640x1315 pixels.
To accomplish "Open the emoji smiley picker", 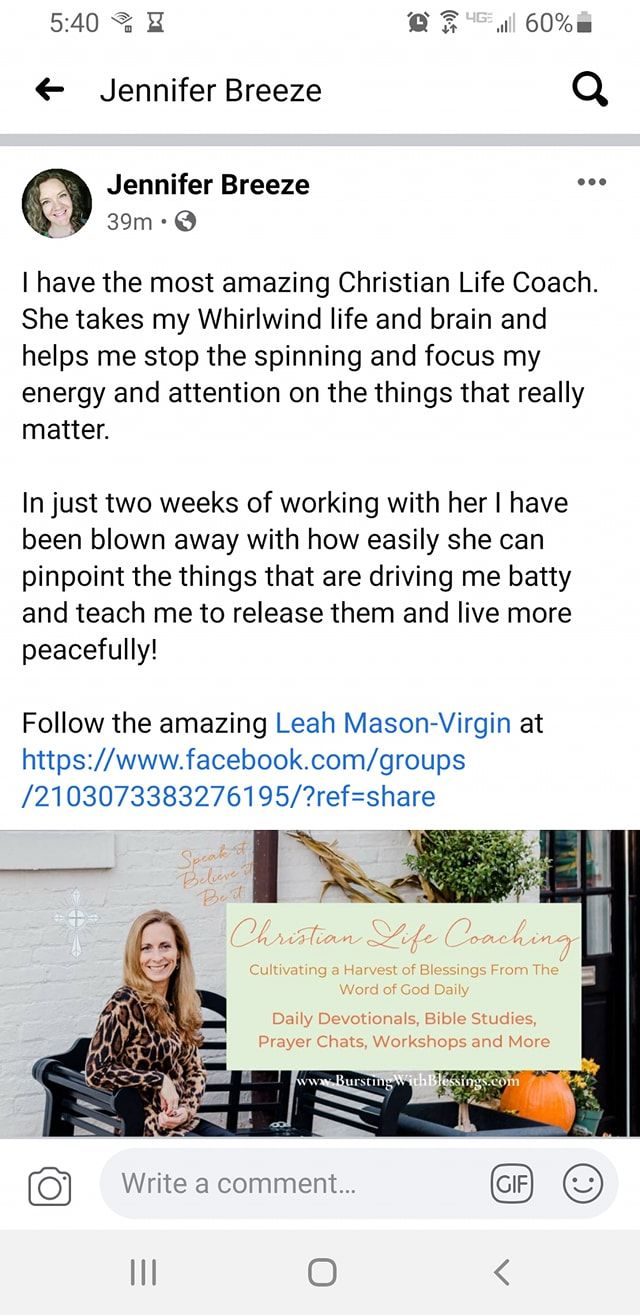I will (583, 1185).
